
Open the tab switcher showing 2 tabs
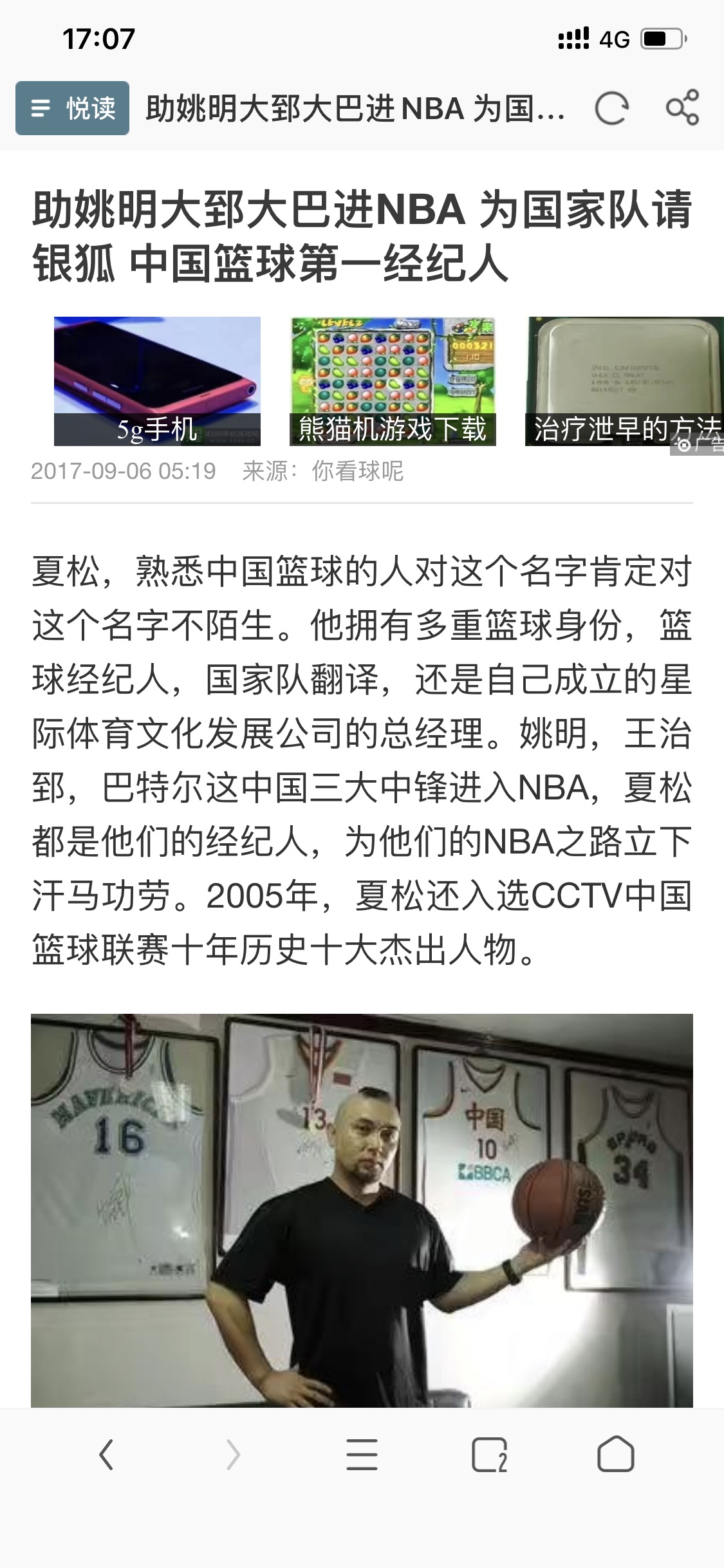tap(489, 1455)
